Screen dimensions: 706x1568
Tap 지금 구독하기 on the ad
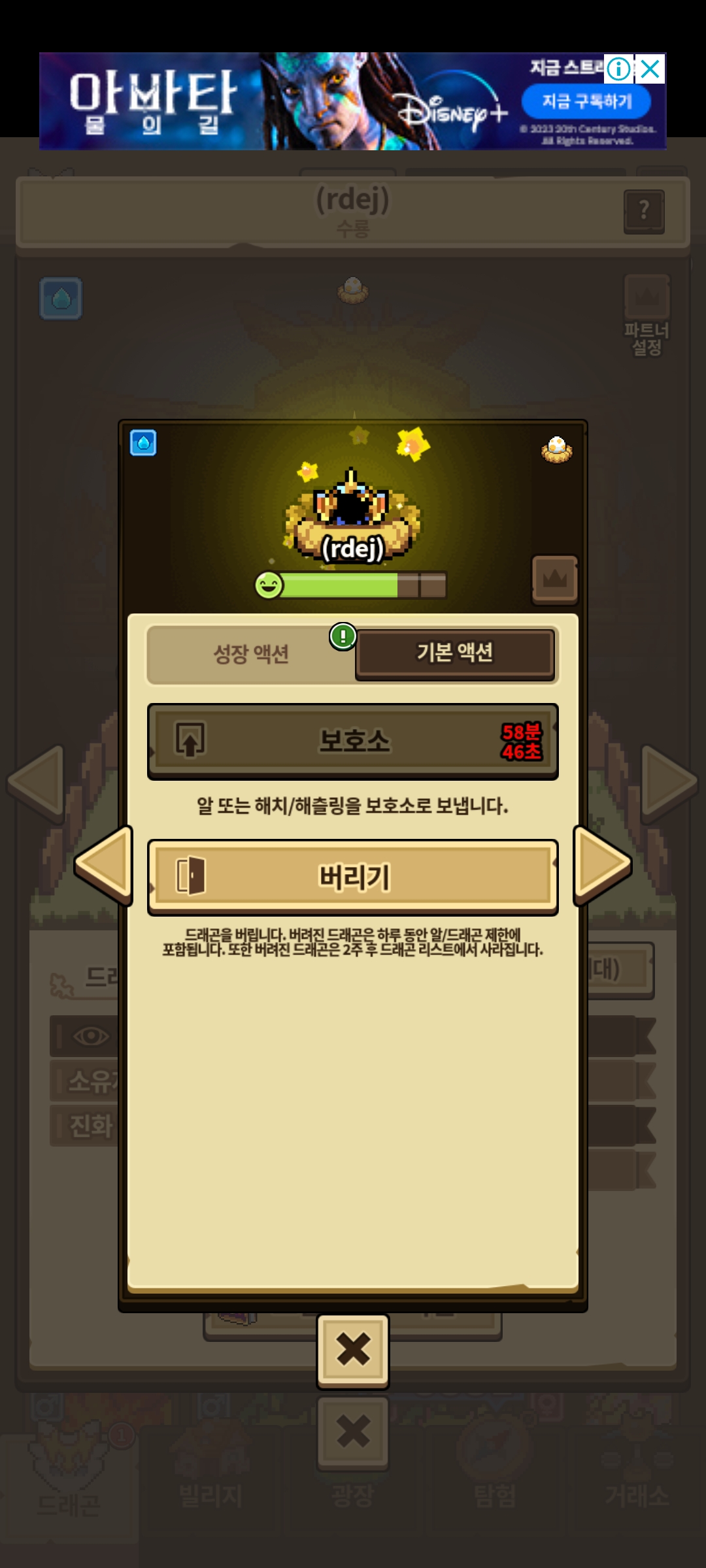pyautogui.click(x=586, y=101)
